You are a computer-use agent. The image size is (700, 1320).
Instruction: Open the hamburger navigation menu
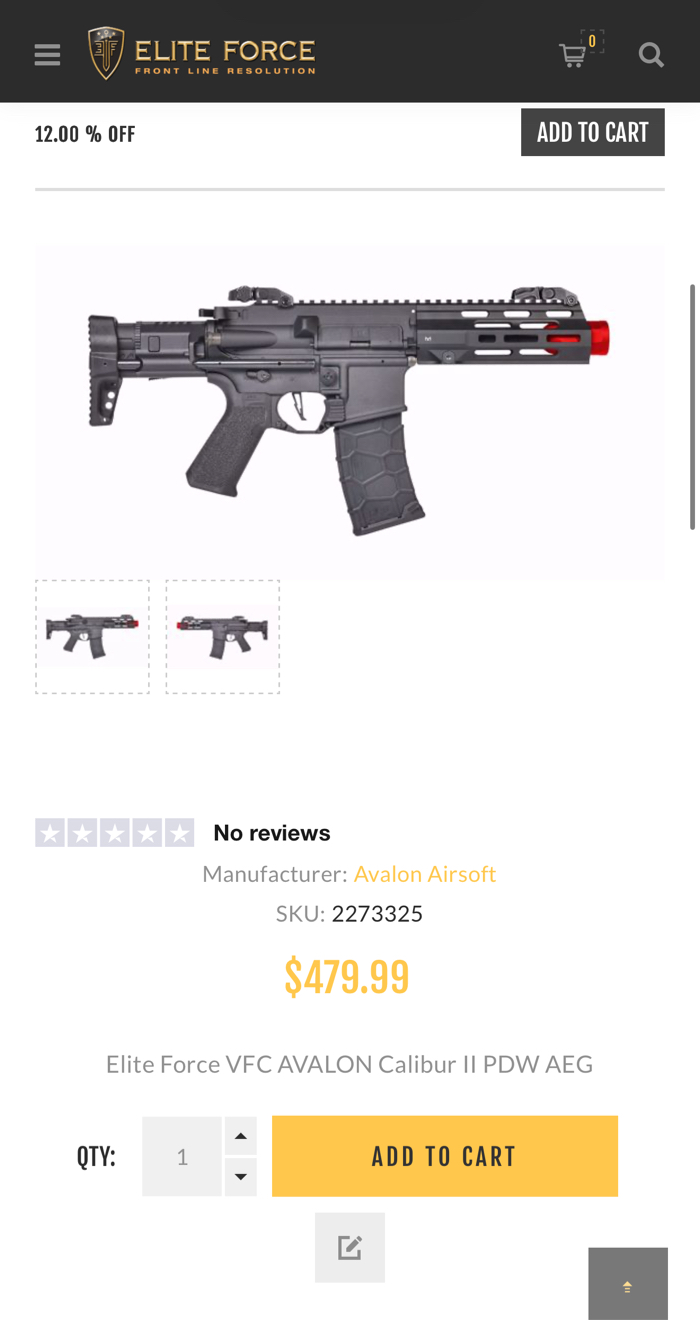point(47,54)
